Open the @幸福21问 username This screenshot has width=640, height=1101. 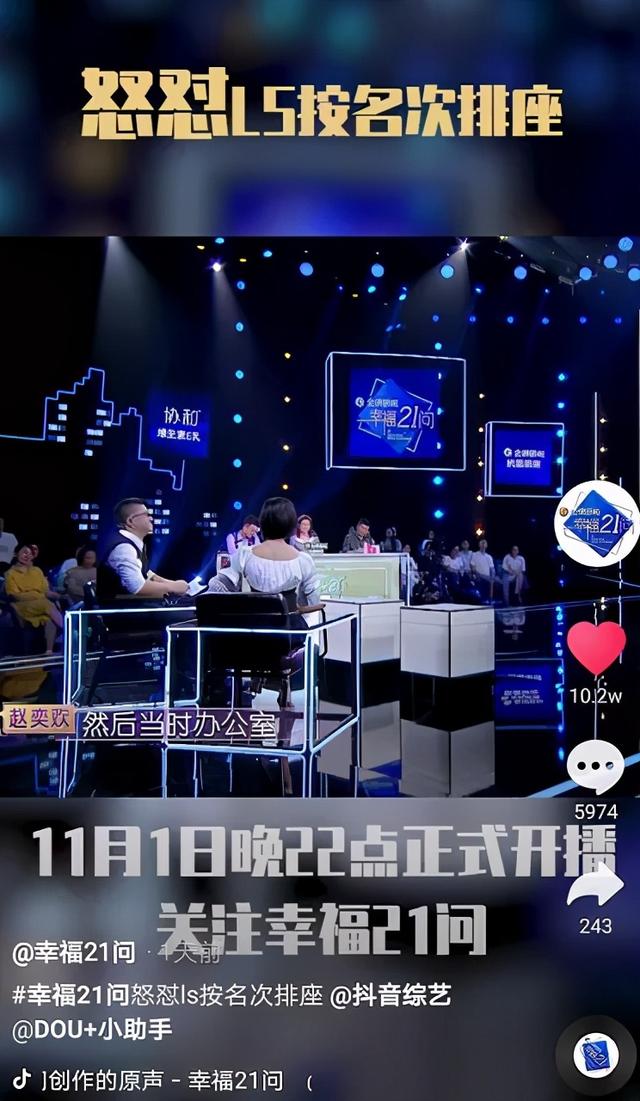point(74,952)
